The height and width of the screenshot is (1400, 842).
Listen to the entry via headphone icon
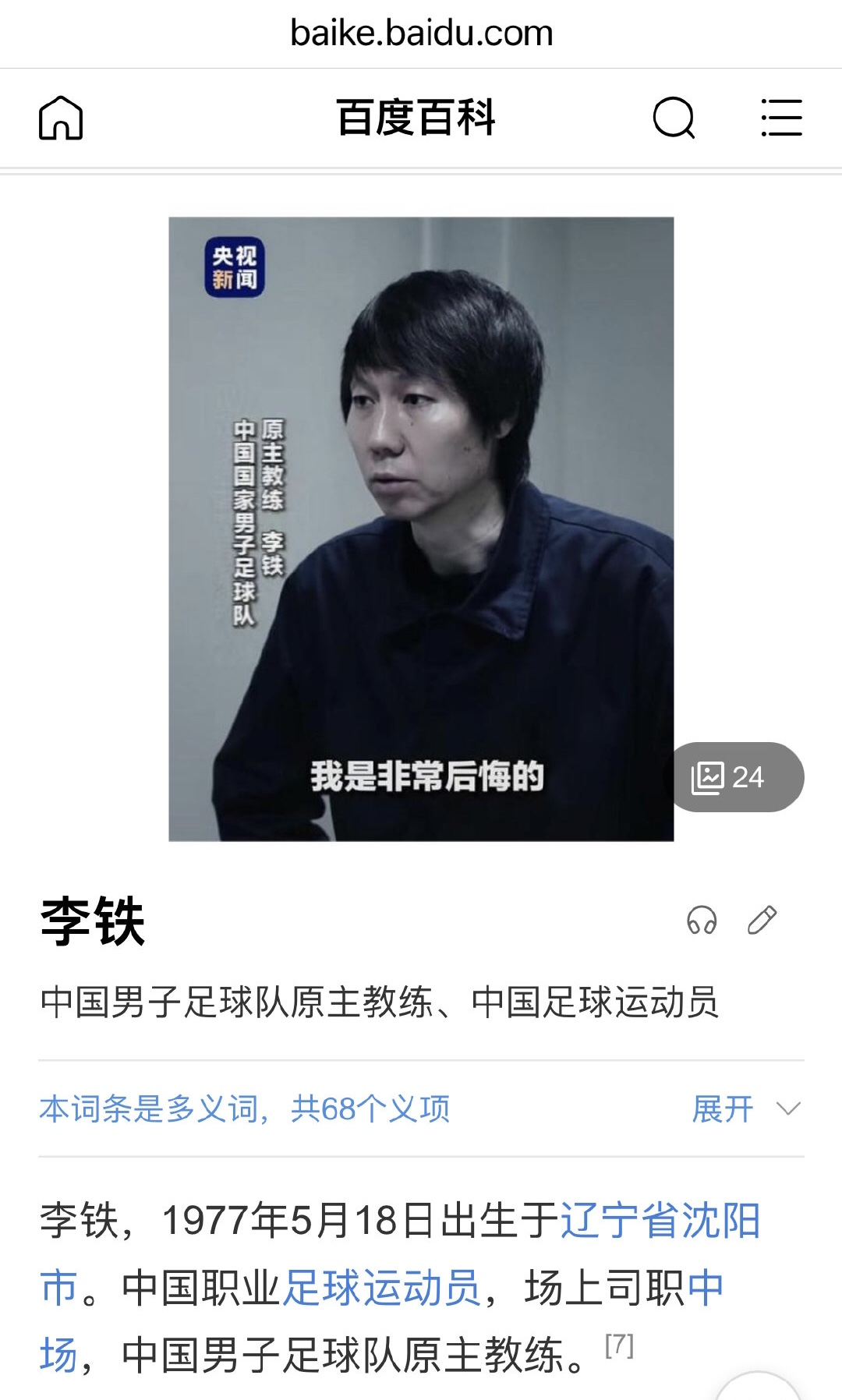point(702,920)
